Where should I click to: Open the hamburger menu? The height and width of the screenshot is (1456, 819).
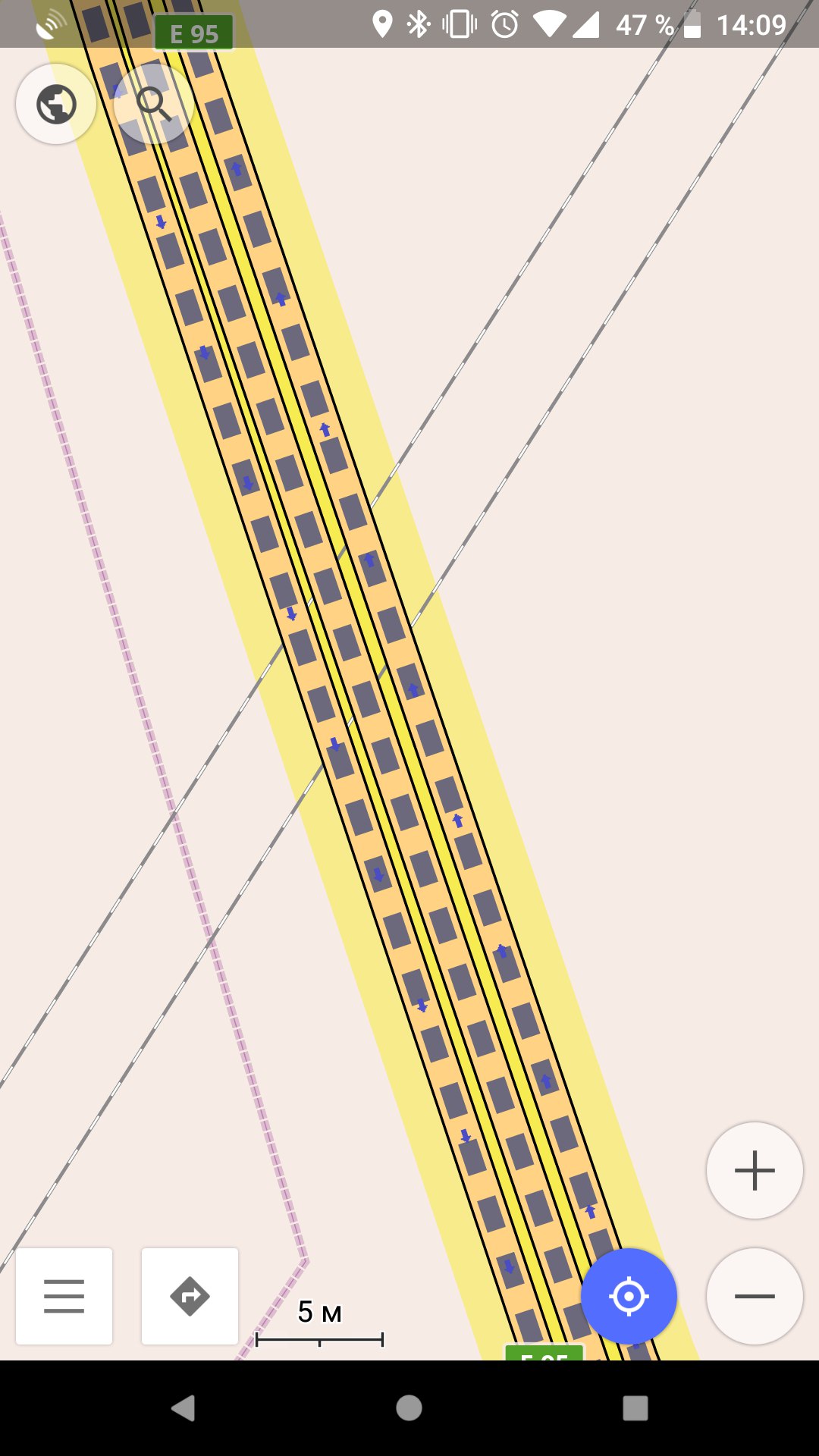tap(64, 1296)
